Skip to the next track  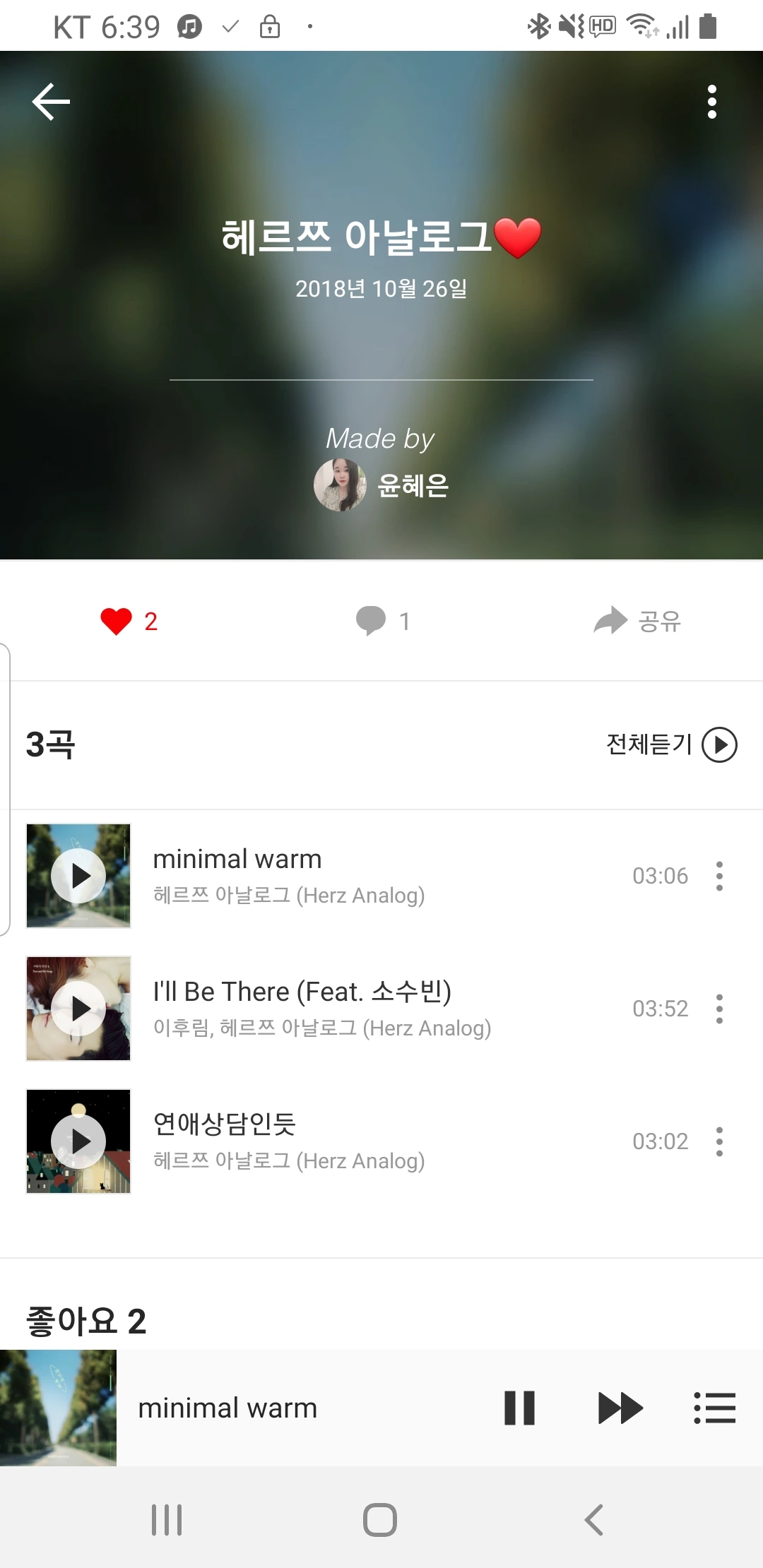pyautogui.click(x=620, y=1408)
